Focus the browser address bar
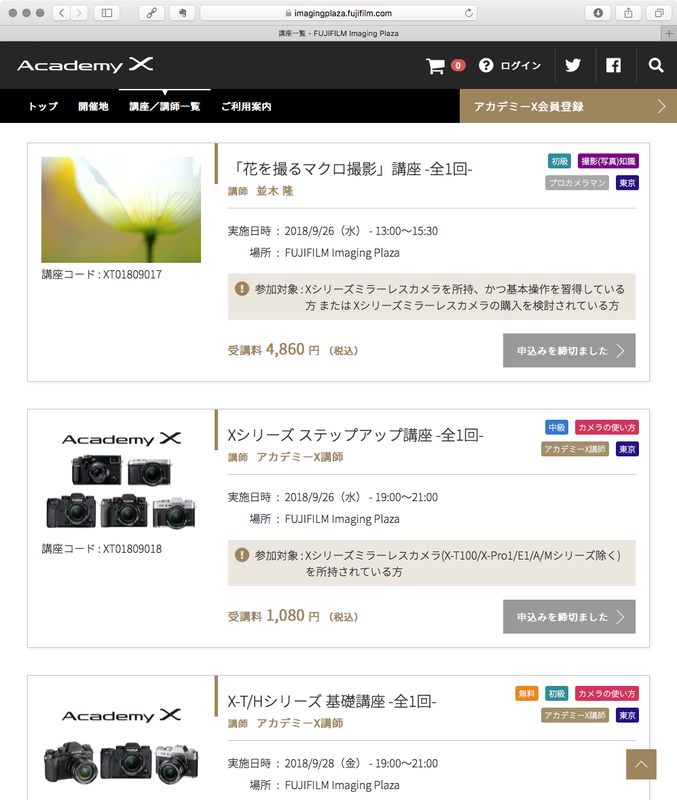 coord(335,13)
